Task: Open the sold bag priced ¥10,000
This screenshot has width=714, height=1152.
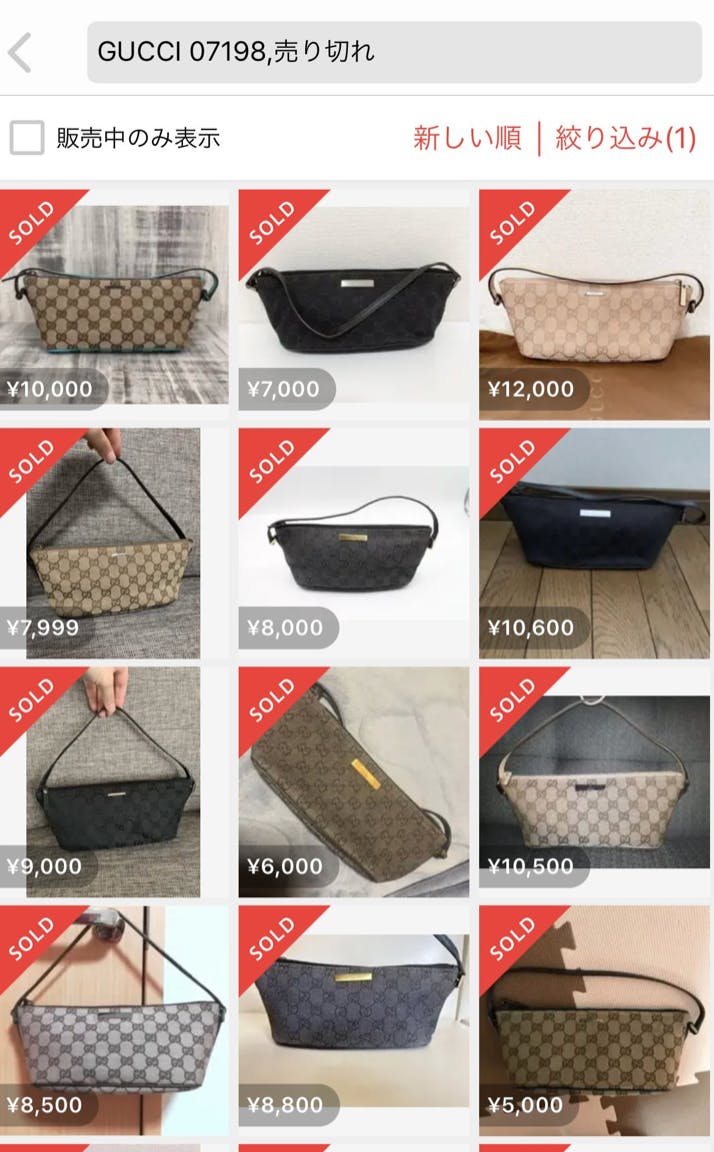Action: (x=114, y=300)
